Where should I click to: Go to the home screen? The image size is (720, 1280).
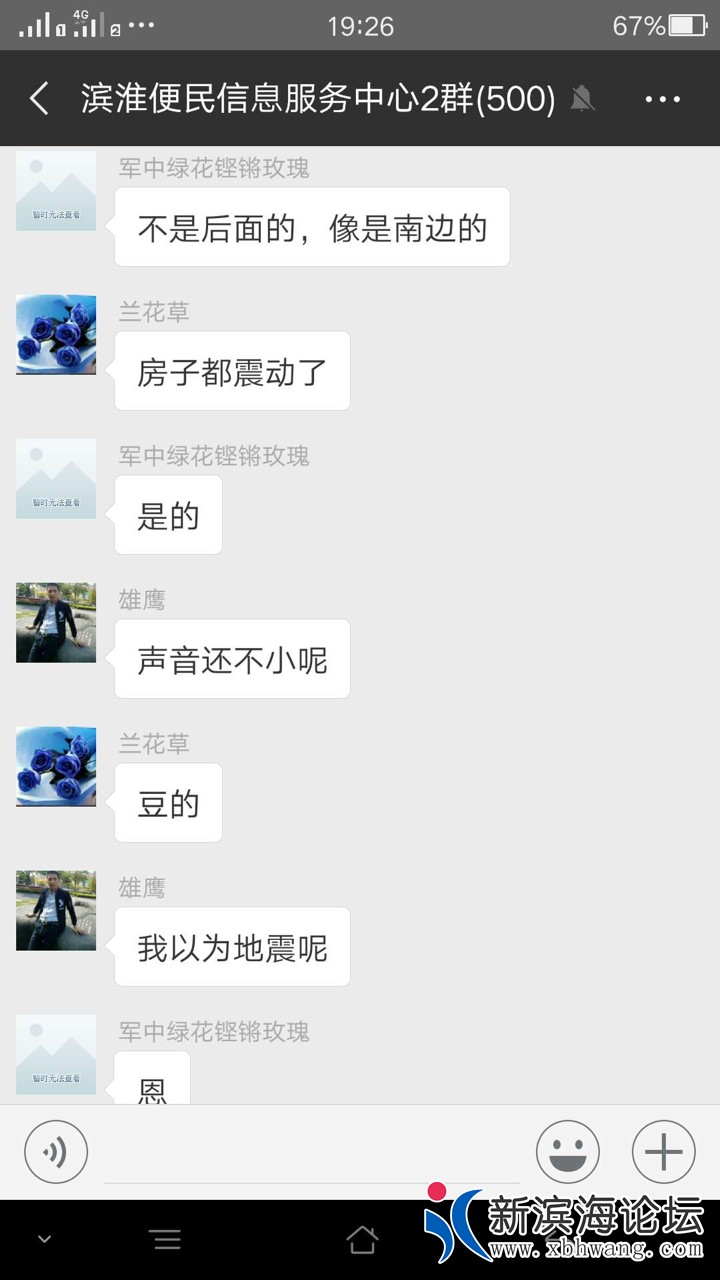pyautogui.click(x=362, y=1241)
